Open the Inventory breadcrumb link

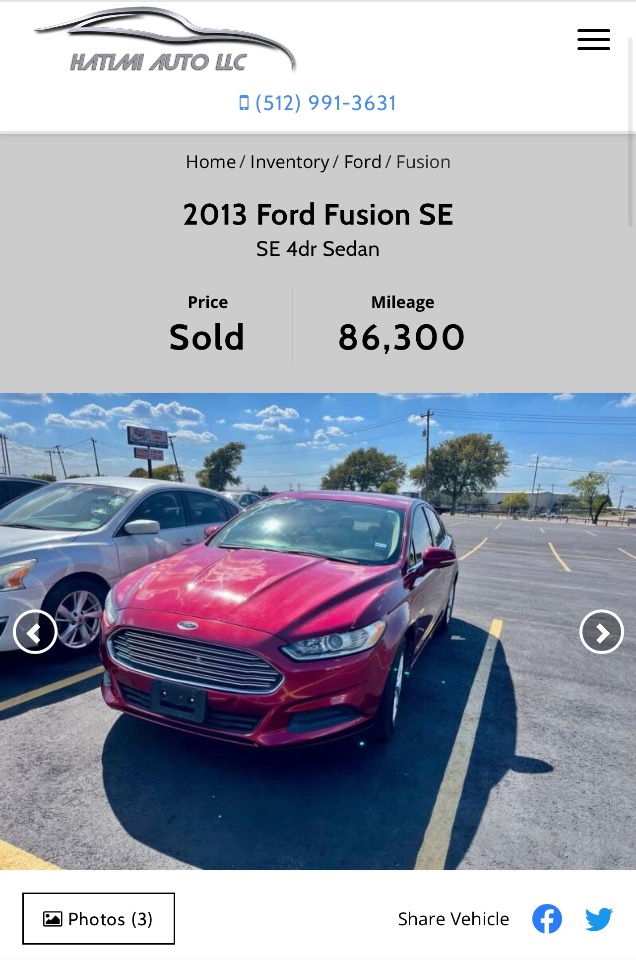coord(289,162)
